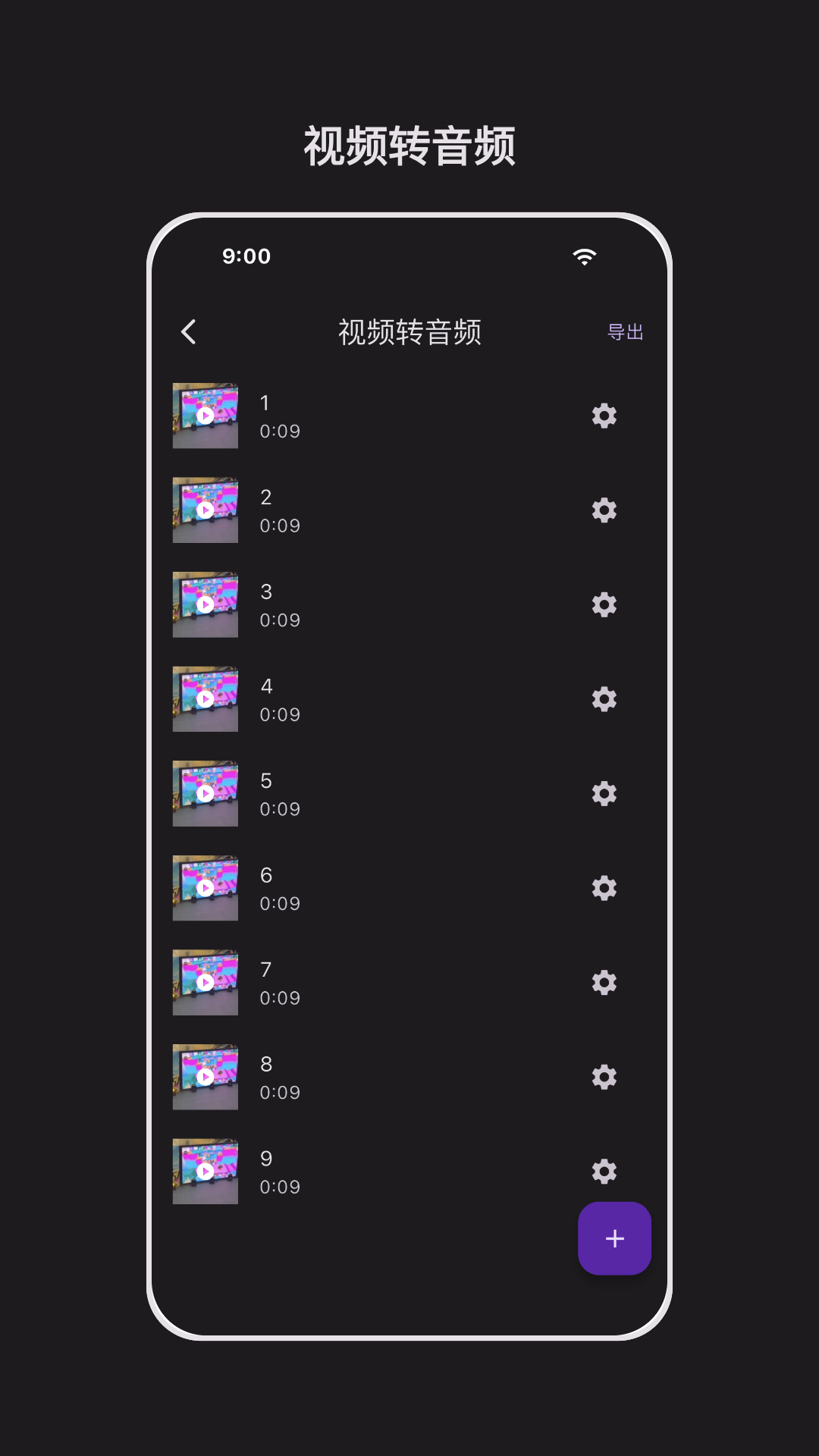
Task: Tap the 0:09 duration of video 3
Action: [x=279, y=620]
